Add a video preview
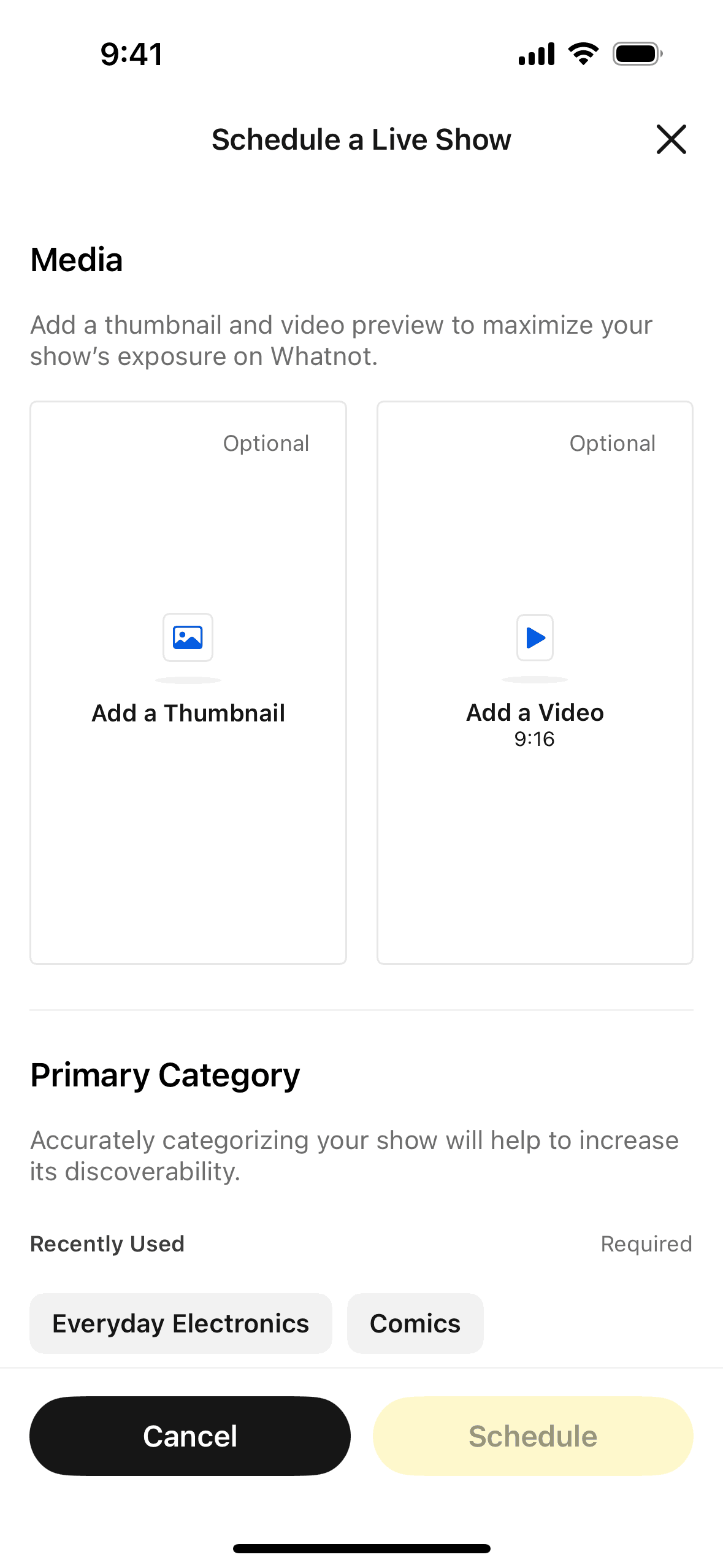The height and width of the screenshot is (1568, 723). coord(535,681)
